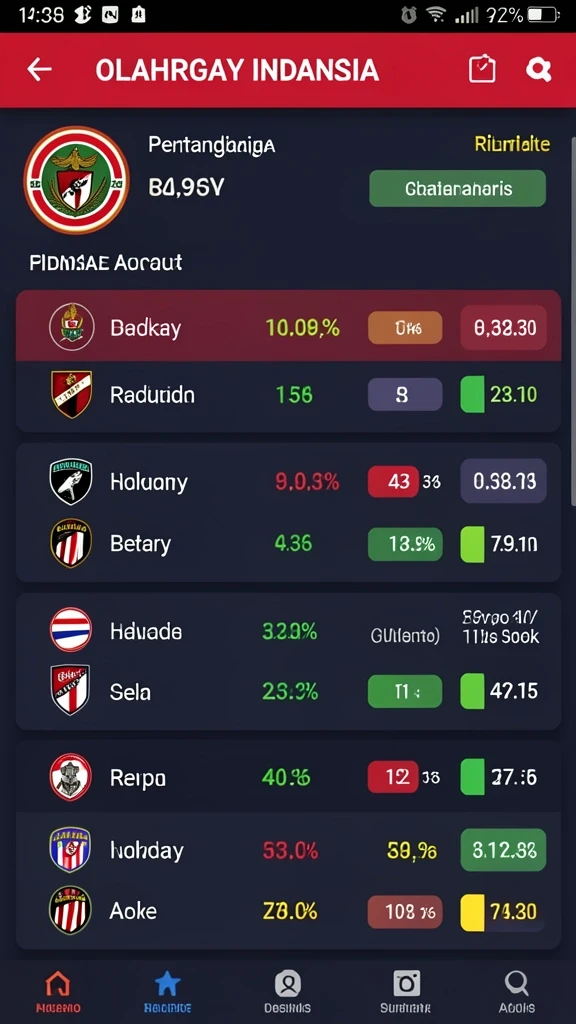The height and width of the screenshot is (1024, 576).
Task: Open the Rerpa team row
Action: (x=288, y=777)
